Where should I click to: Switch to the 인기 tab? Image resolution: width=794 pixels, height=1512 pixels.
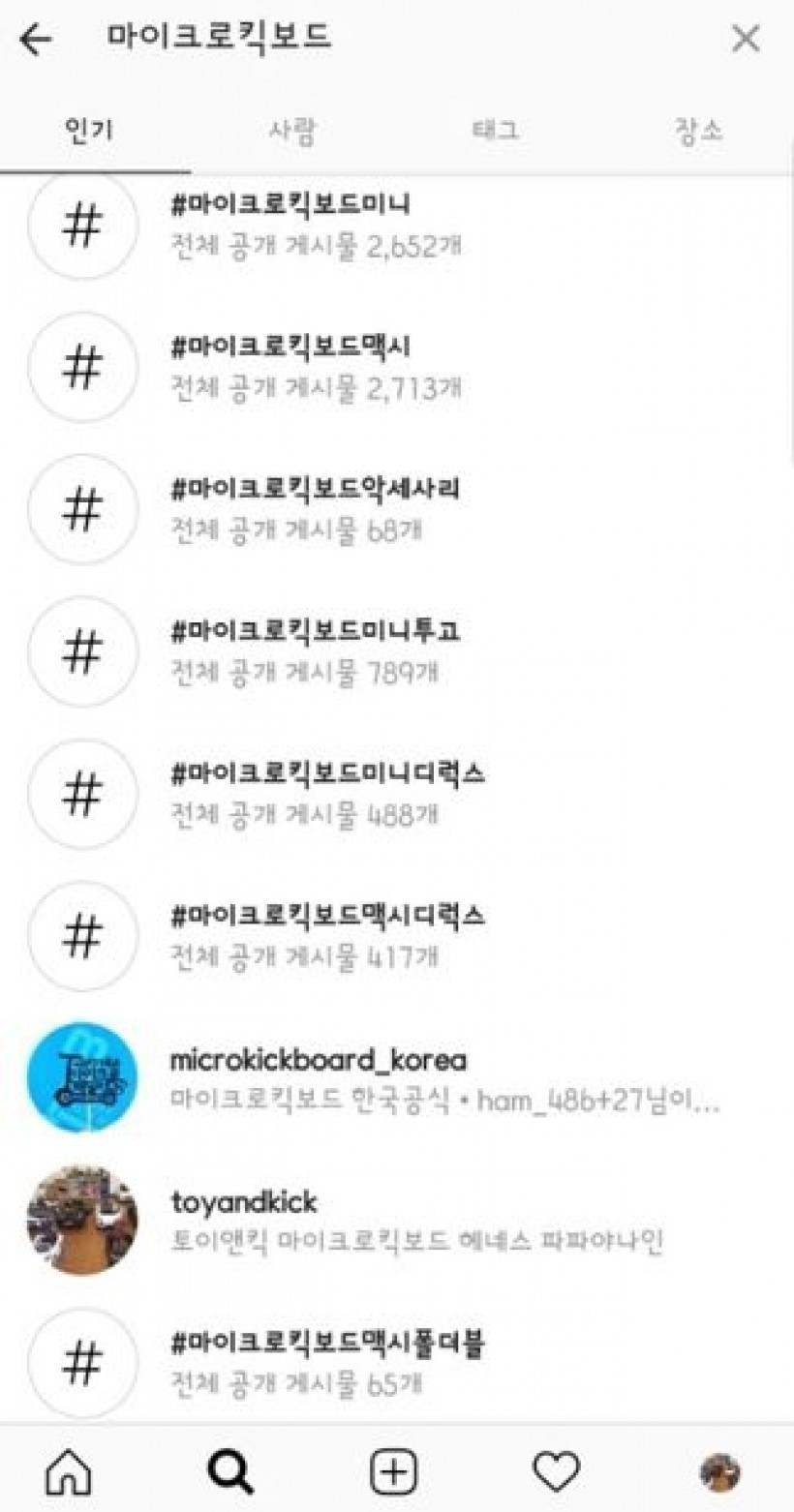coord(88,130)
